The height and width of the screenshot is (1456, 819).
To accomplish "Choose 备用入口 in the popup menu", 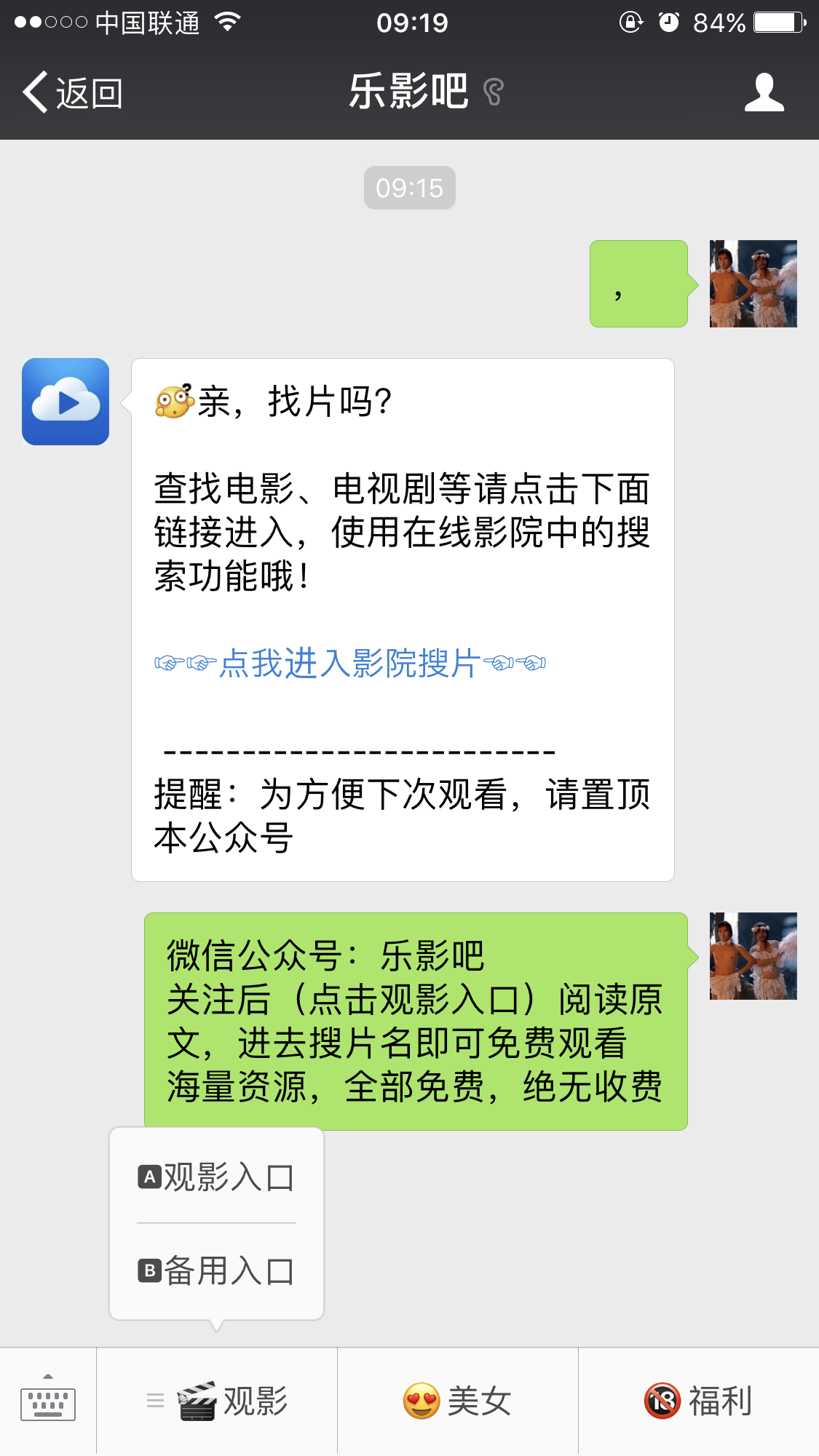I will pos(216,1271).
